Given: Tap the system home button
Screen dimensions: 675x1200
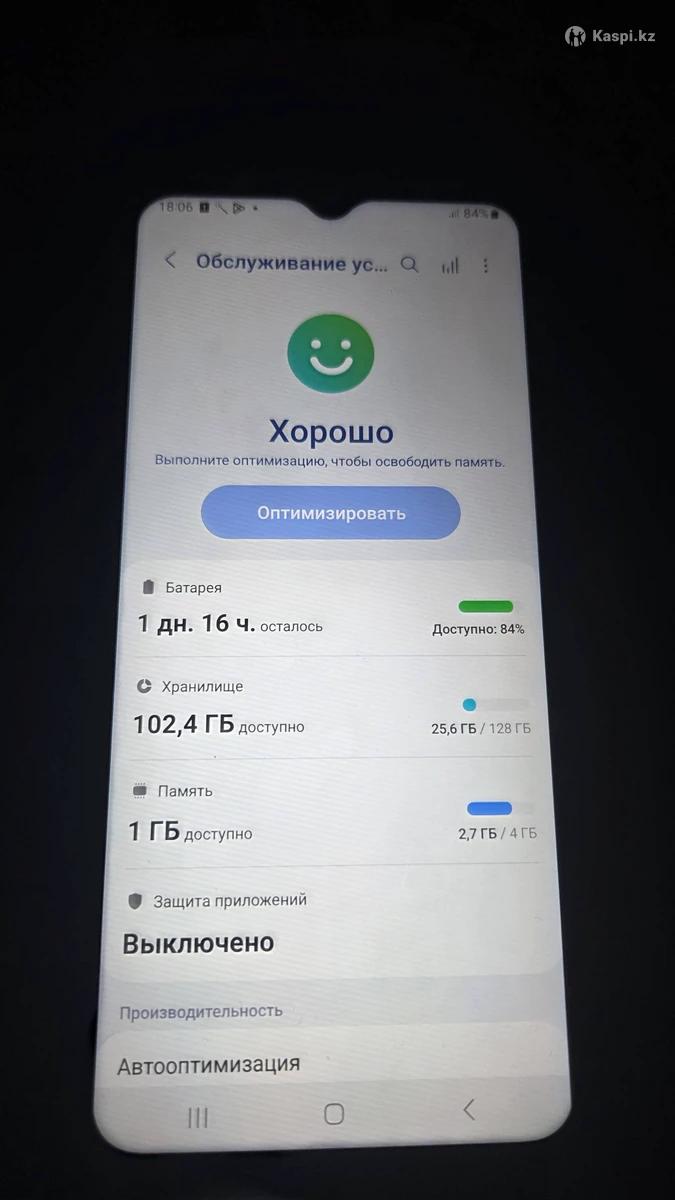Looking at the screenshot, I should [334, 1113].
